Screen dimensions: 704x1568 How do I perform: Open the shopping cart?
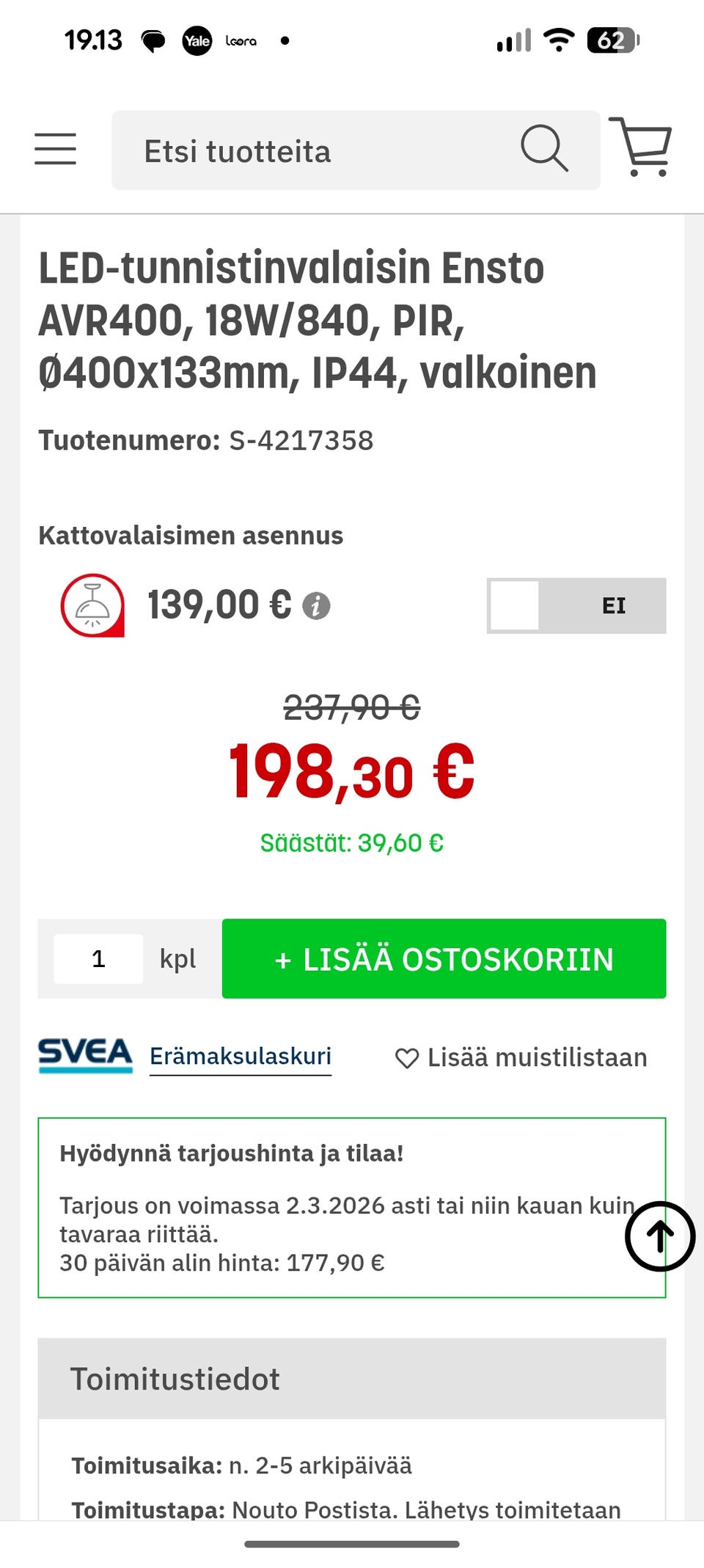pos(640,147)
